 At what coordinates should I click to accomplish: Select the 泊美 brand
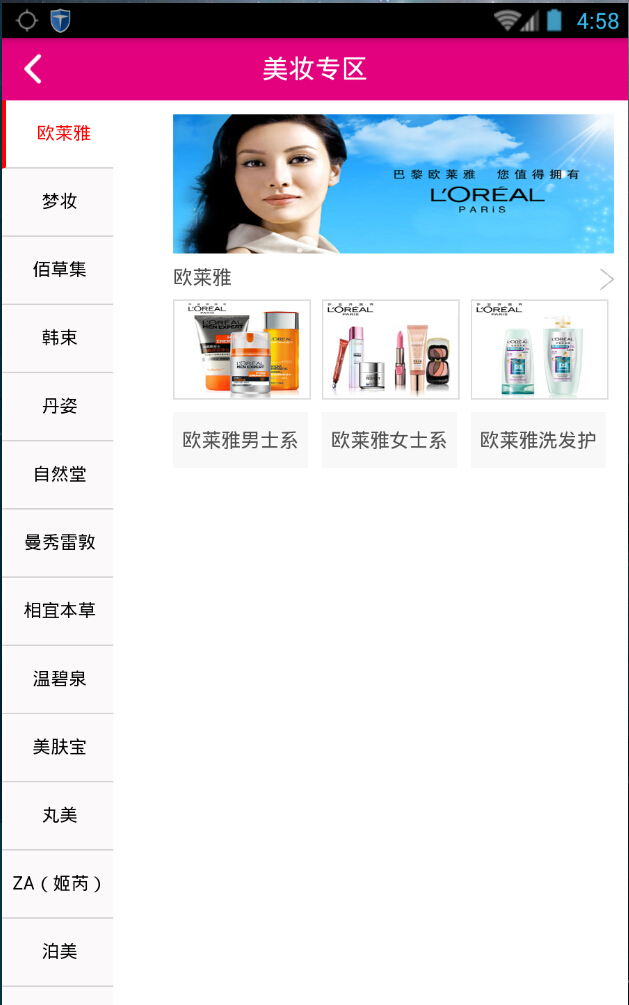pos(59,951)
